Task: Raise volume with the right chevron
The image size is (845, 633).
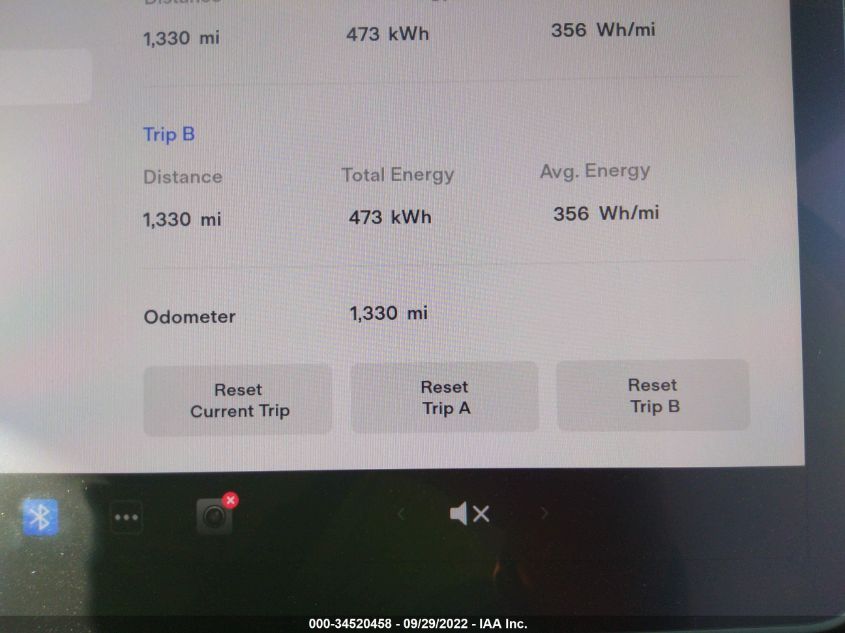Action: [x=545, y=513]
